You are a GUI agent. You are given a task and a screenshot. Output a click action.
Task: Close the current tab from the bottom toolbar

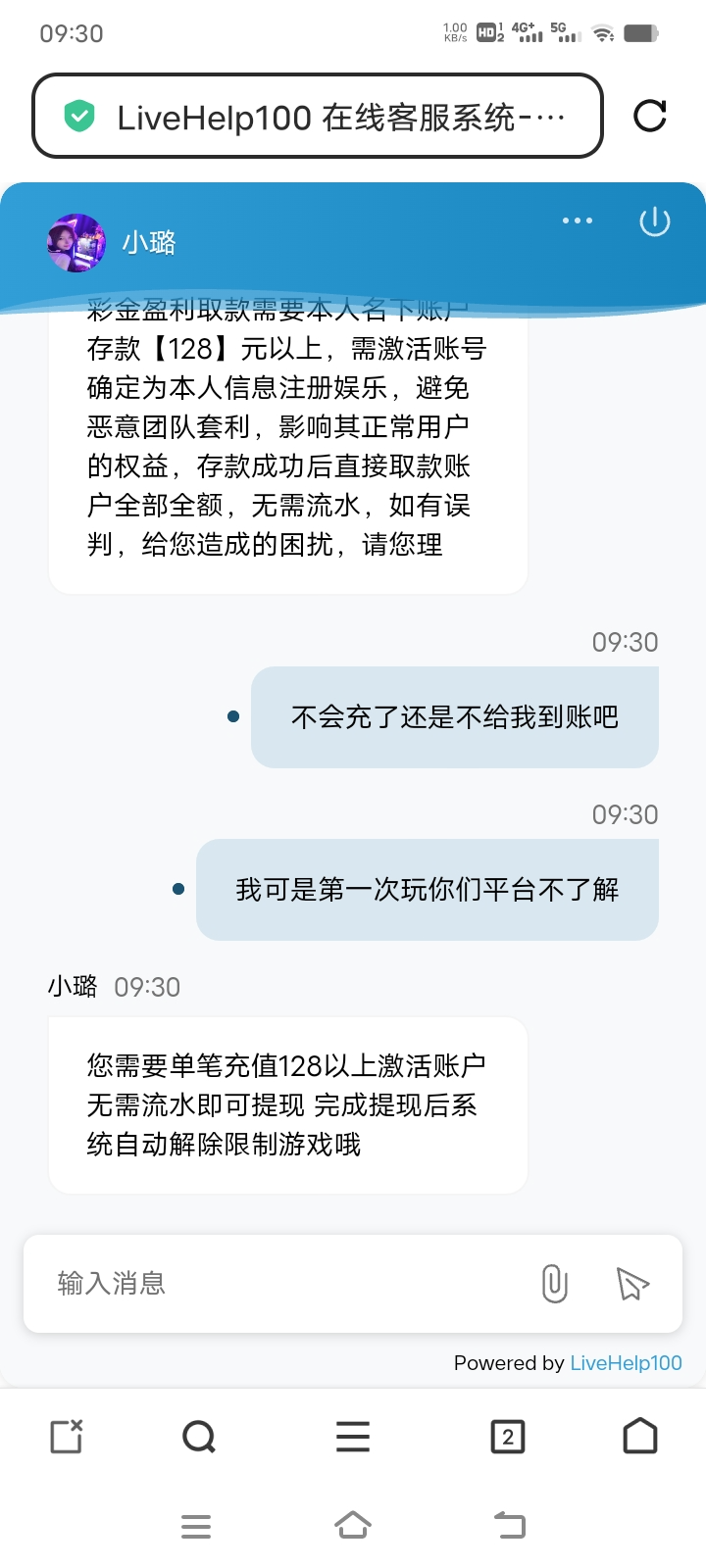(67, 1437)
